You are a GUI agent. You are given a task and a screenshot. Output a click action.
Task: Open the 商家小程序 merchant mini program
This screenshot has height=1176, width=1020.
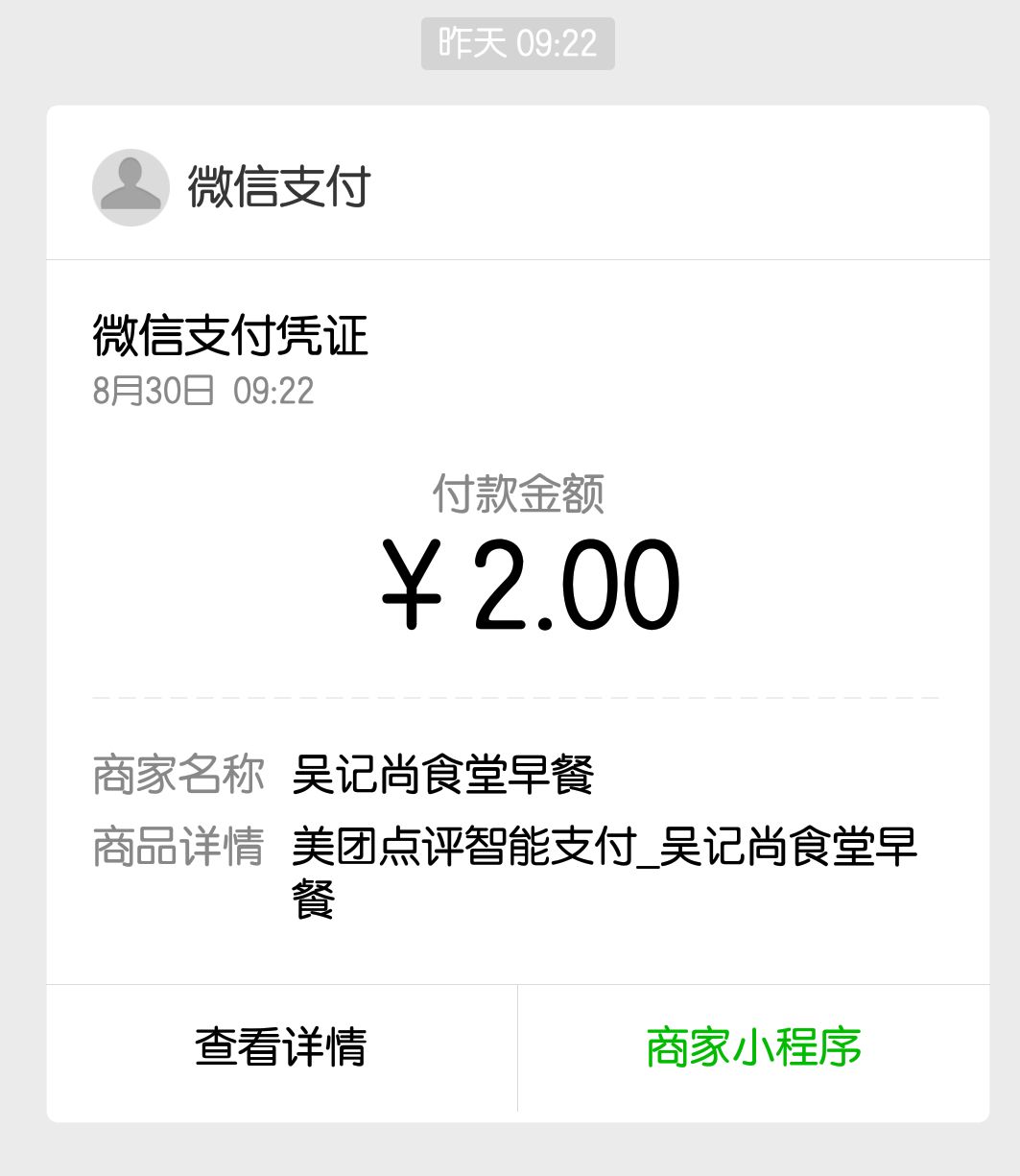coord(753,1047)
